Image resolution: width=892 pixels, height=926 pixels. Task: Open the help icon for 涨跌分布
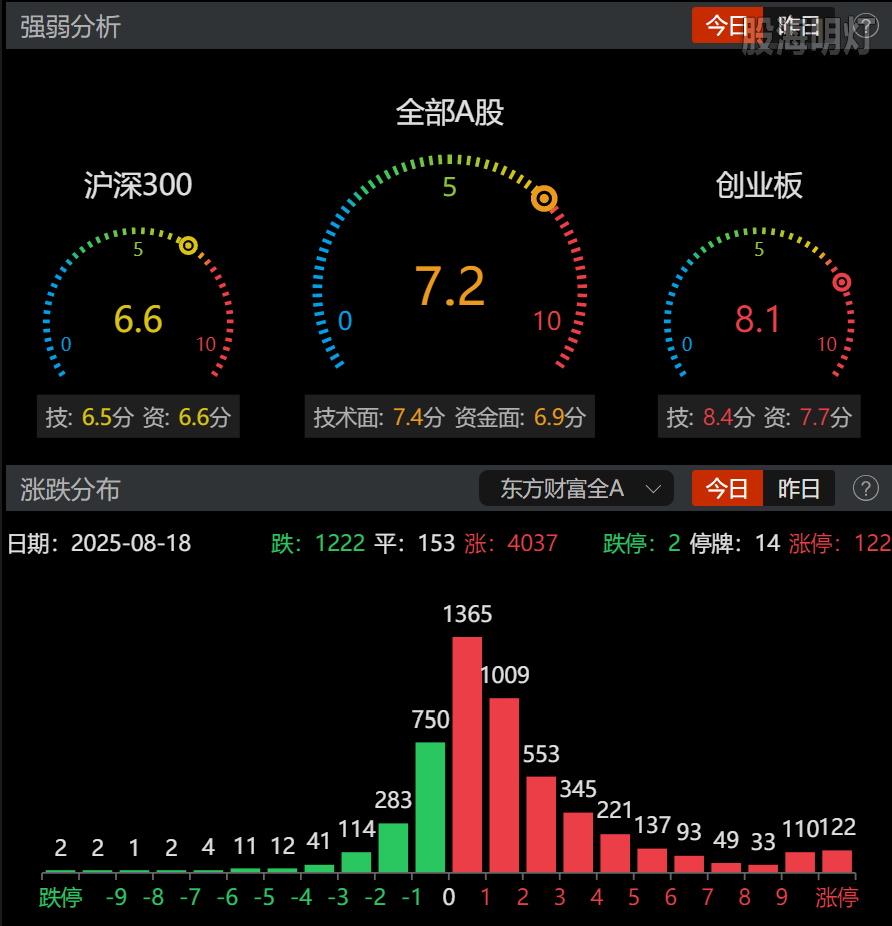(x=865, y=489)
